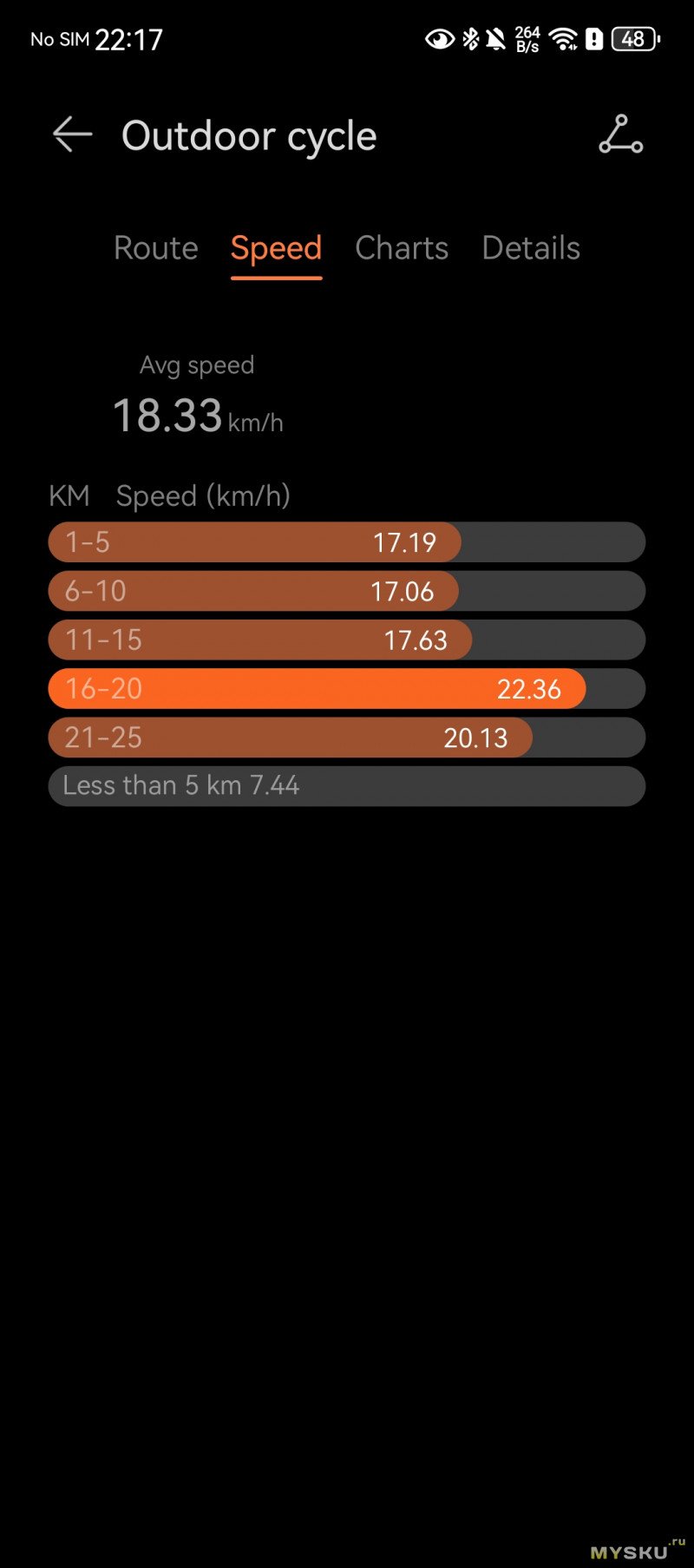Select the Speed tab
The height and width of the screenshot is (1568, 694).
tap(276, 249)
